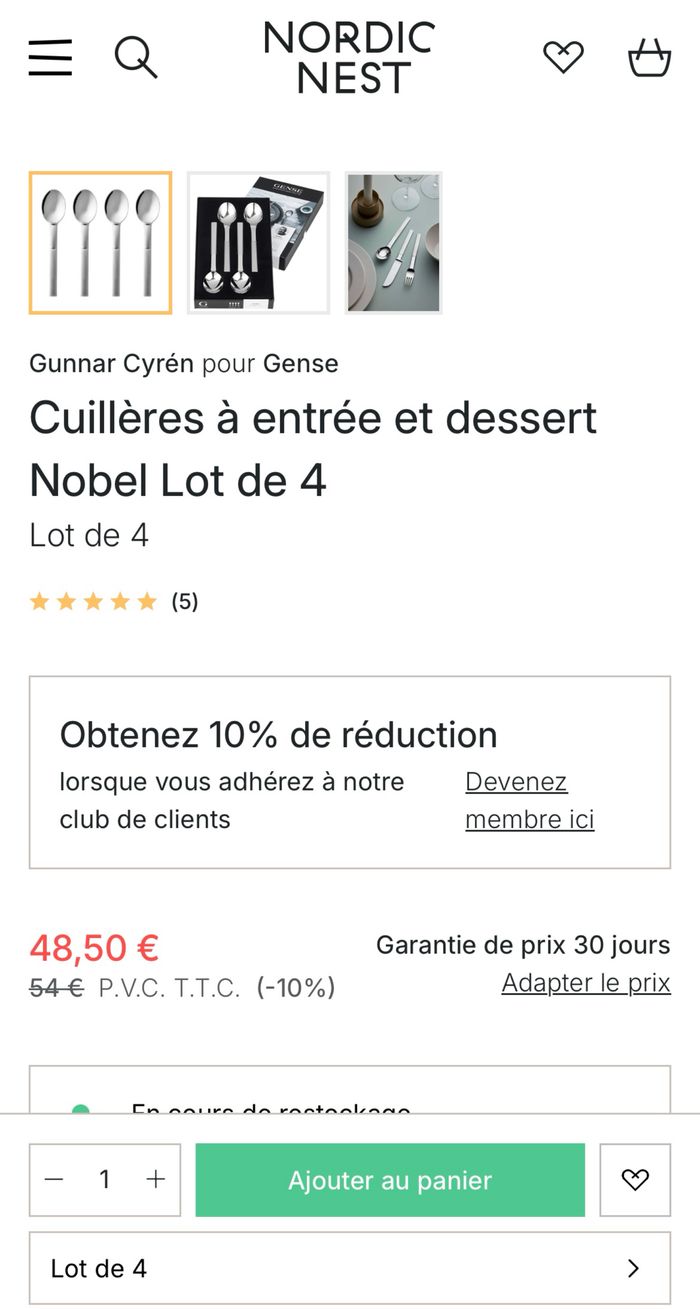The width and height of the screenshot is (700, 1309).
Task: Open the search magnifier
Action: (136, 57)
